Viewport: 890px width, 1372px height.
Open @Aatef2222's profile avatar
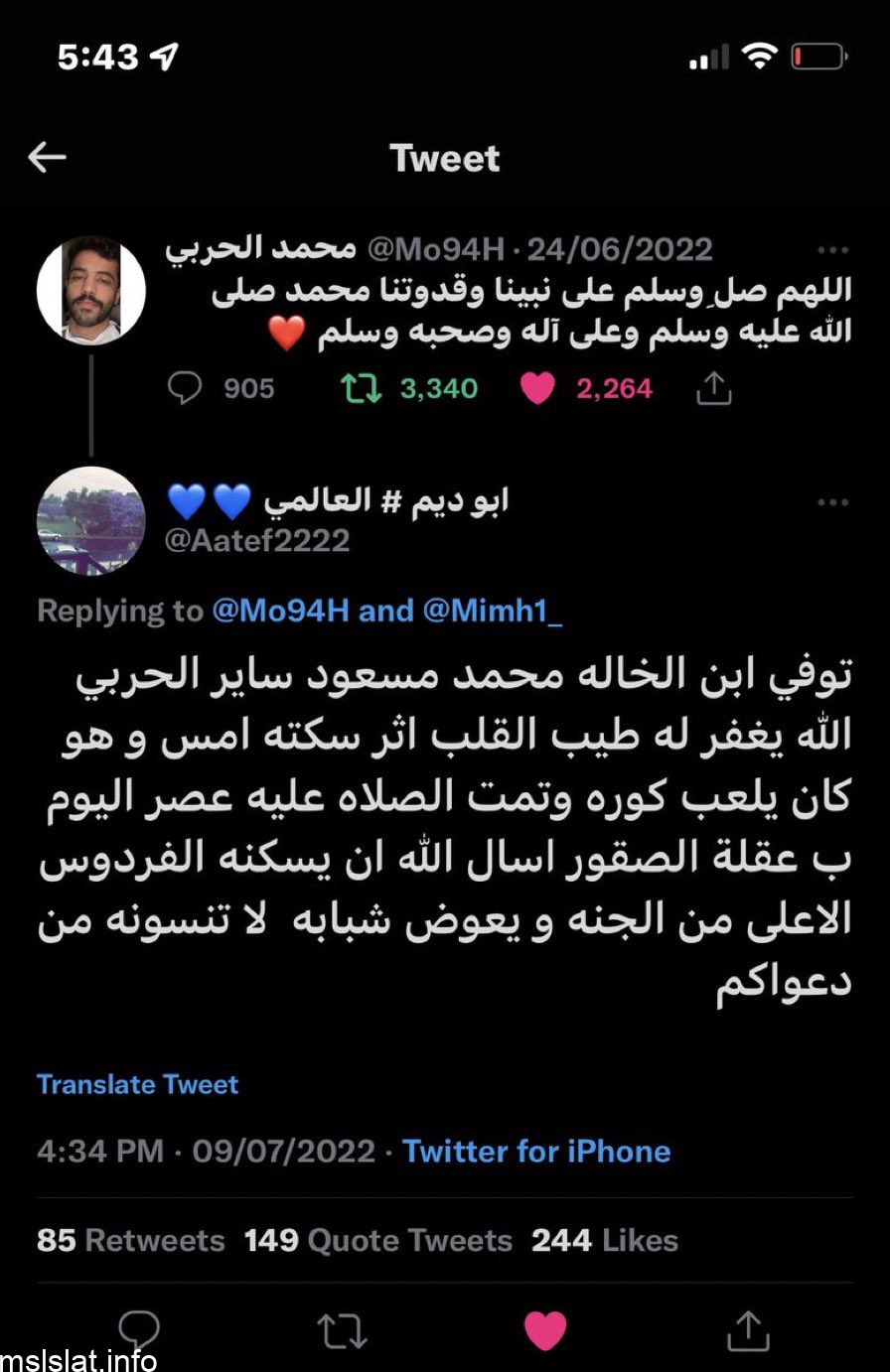pos(90,520)
